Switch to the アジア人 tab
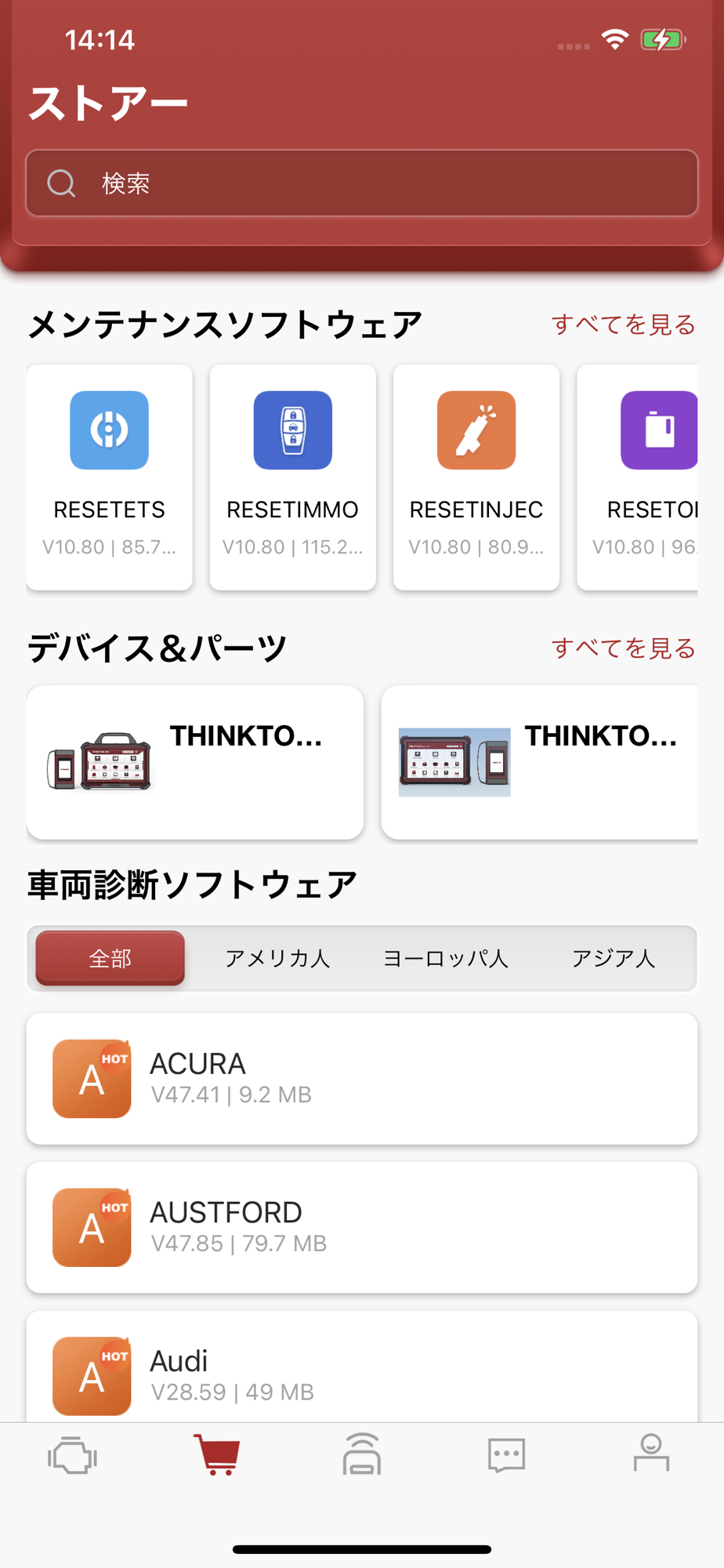 [x=613, y=958]
